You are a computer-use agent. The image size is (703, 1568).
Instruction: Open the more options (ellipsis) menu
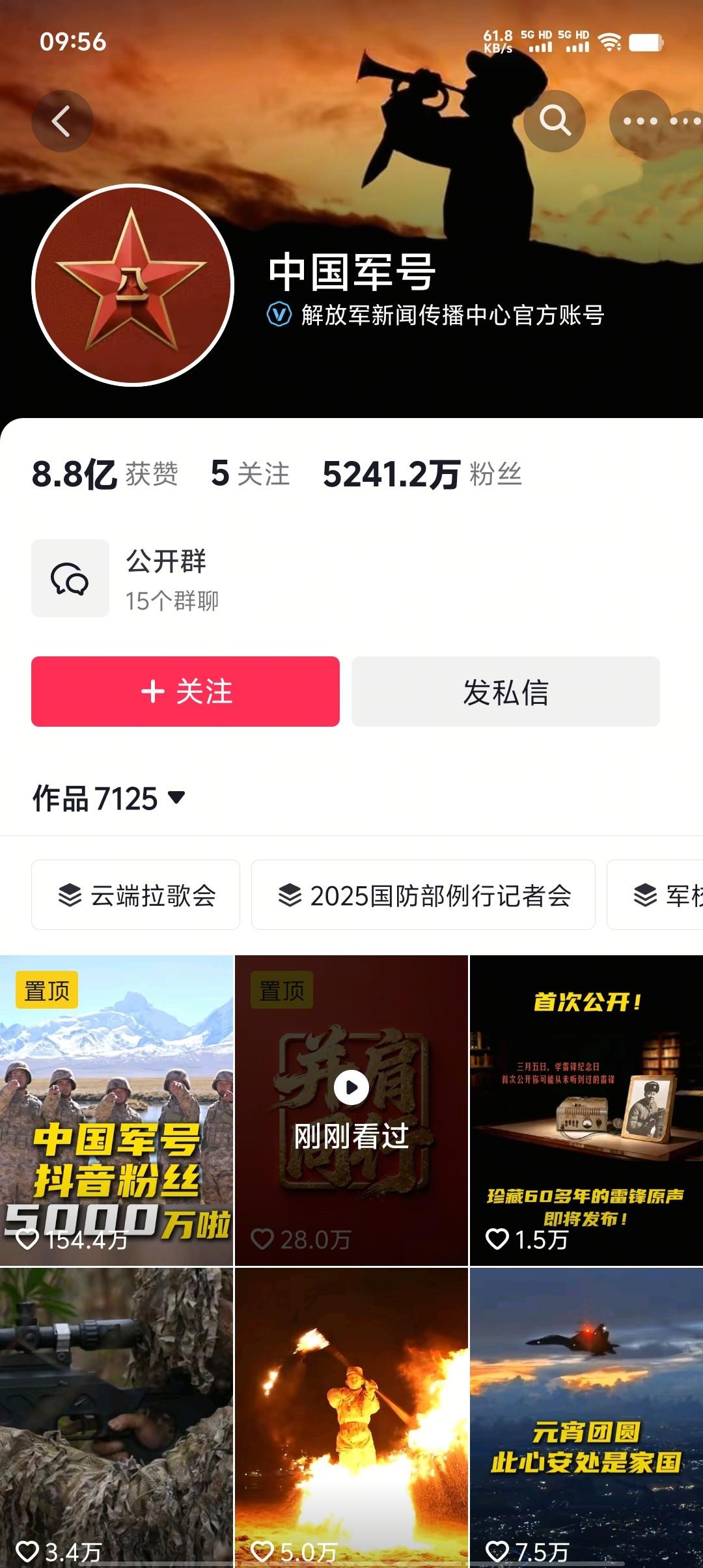click(641, 120)
